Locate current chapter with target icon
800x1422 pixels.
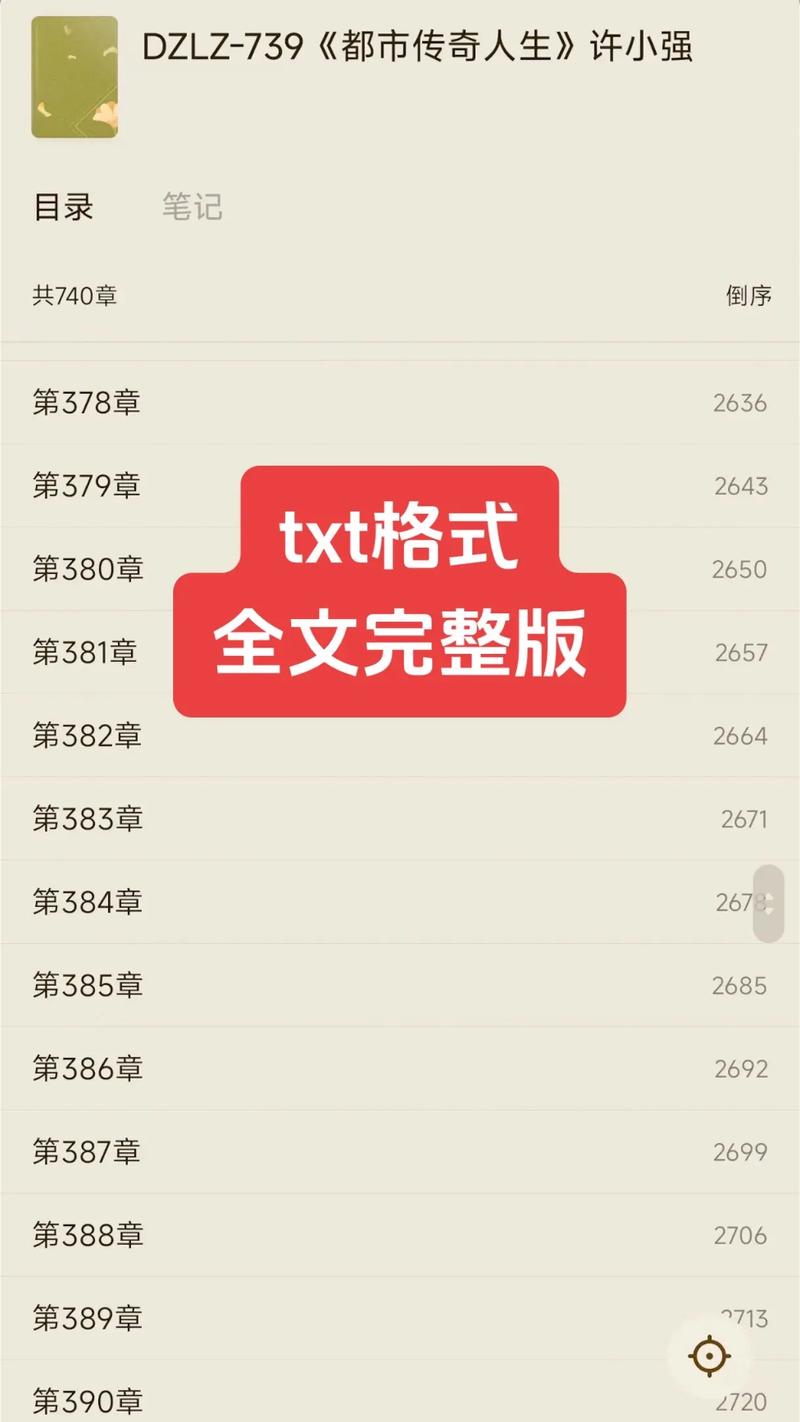tap(710, 1356)
